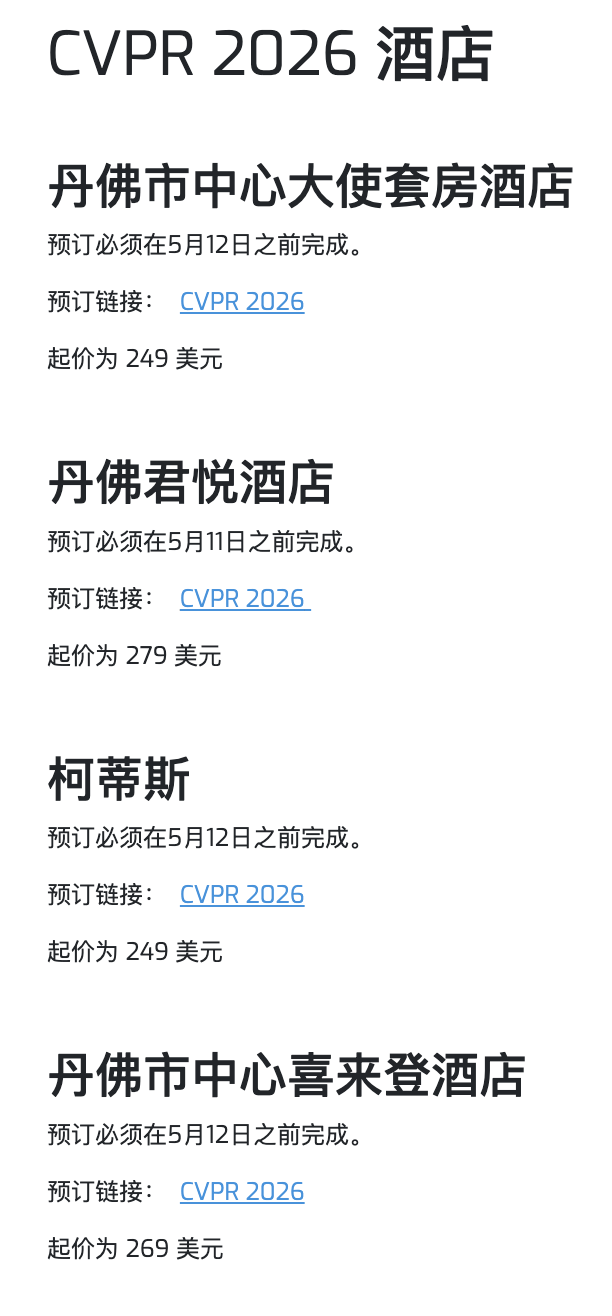Visit the CVPR 2026 link for 丹佛市中心喜来登酒店
This screenshot has height=1316, width=612.
tap(242, 1191)
